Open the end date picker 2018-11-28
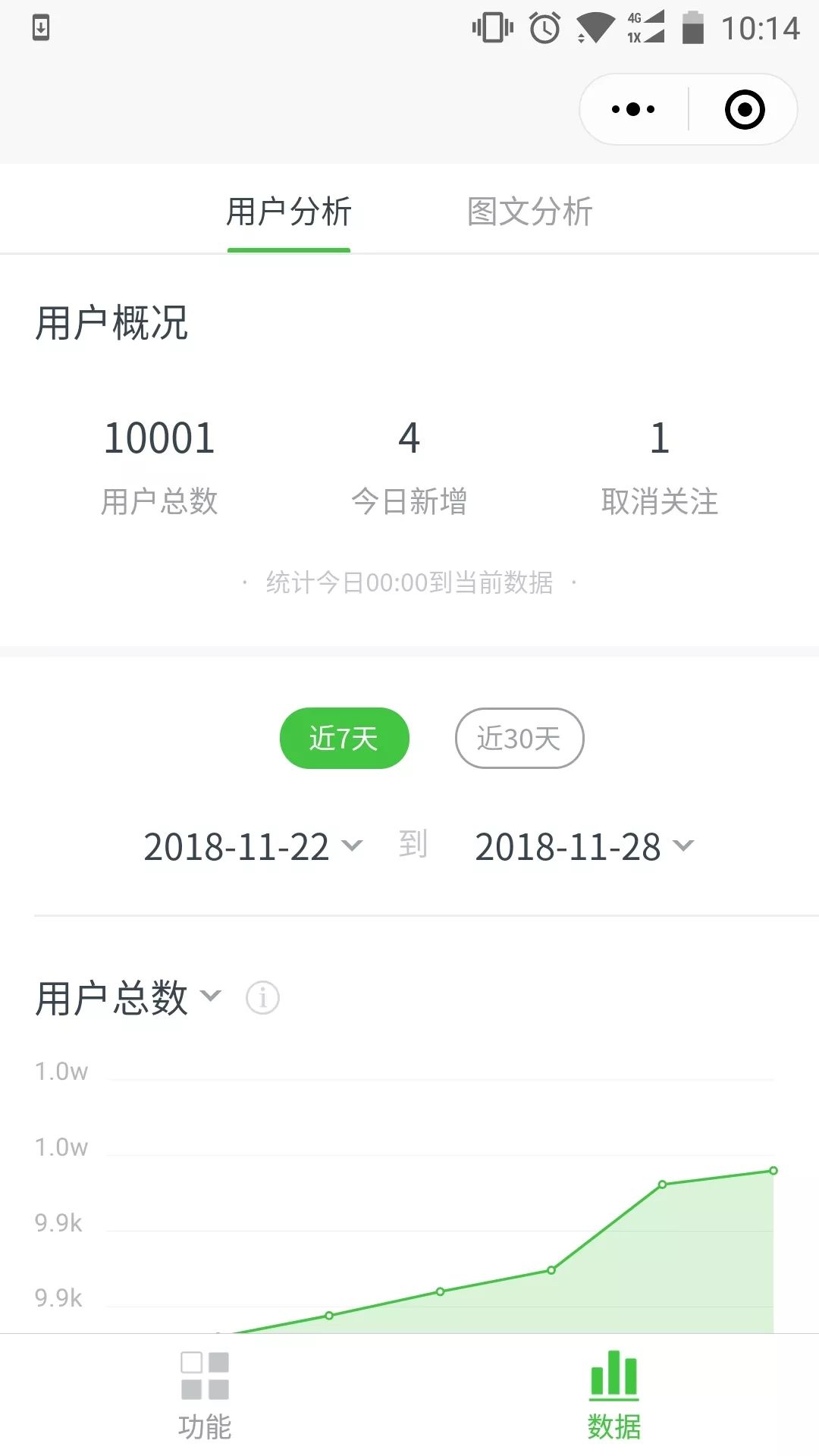This screenshot has height=1456, width=819. [584, 846]
